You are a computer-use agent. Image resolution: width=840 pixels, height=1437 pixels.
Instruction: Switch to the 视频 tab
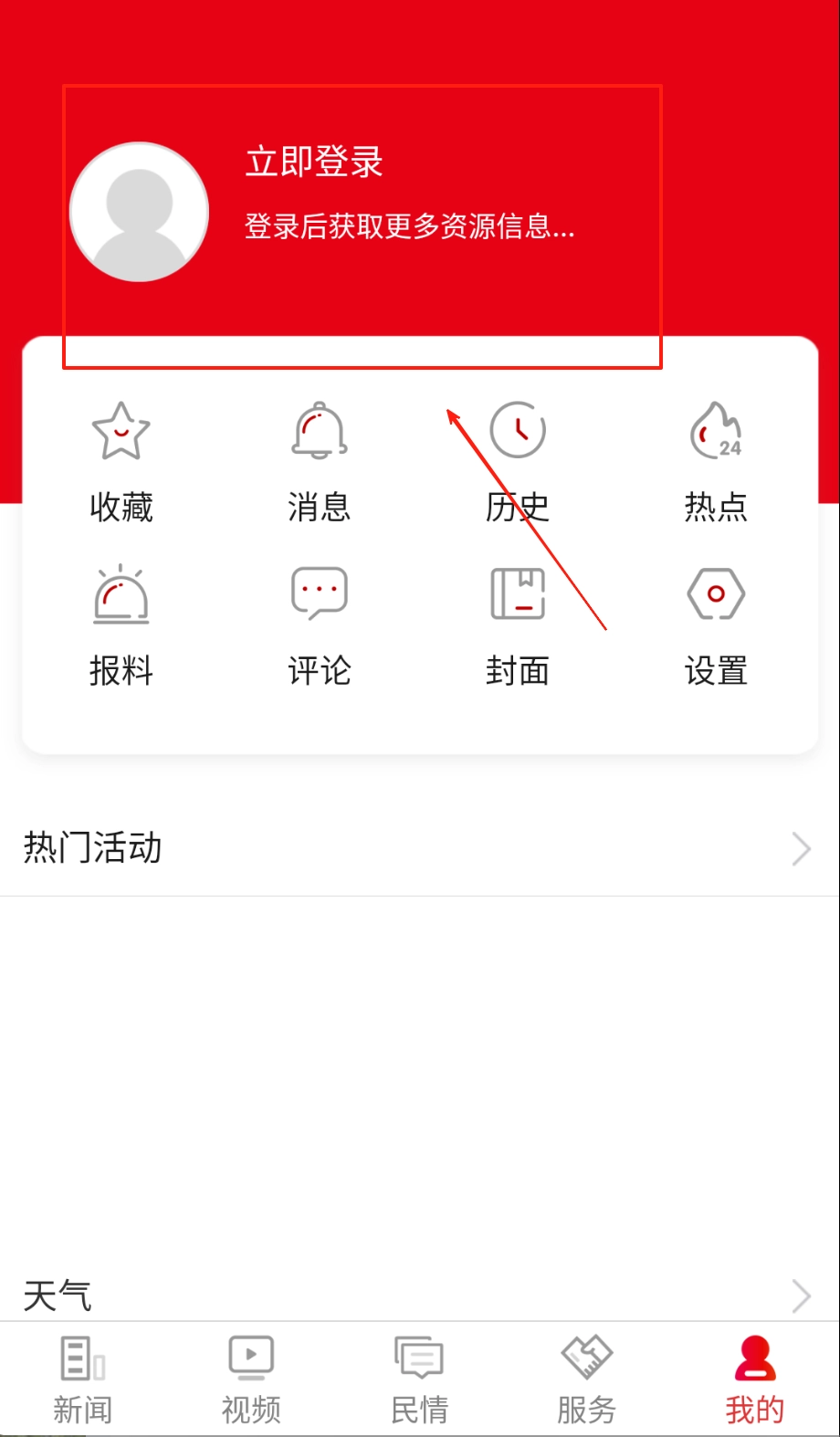pyautogui.click(x=251, y=1380)
